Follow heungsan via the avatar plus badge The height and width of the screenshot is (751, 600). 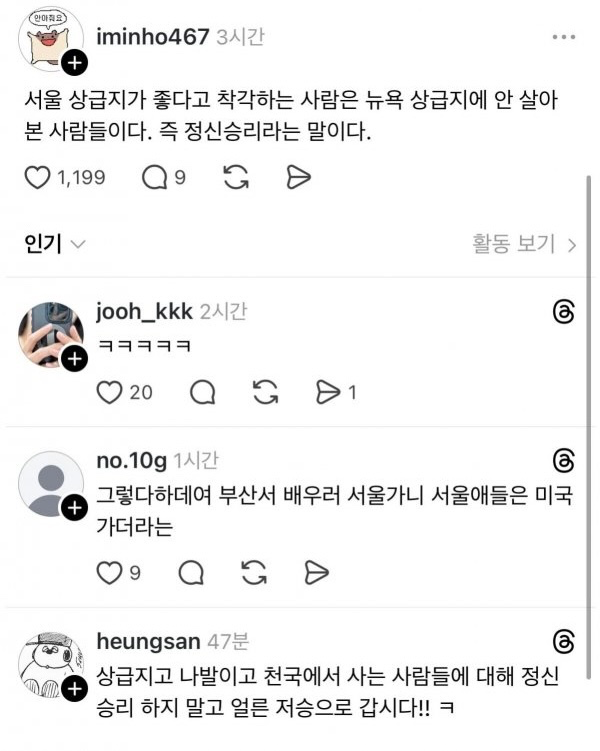tap(75, 690)
